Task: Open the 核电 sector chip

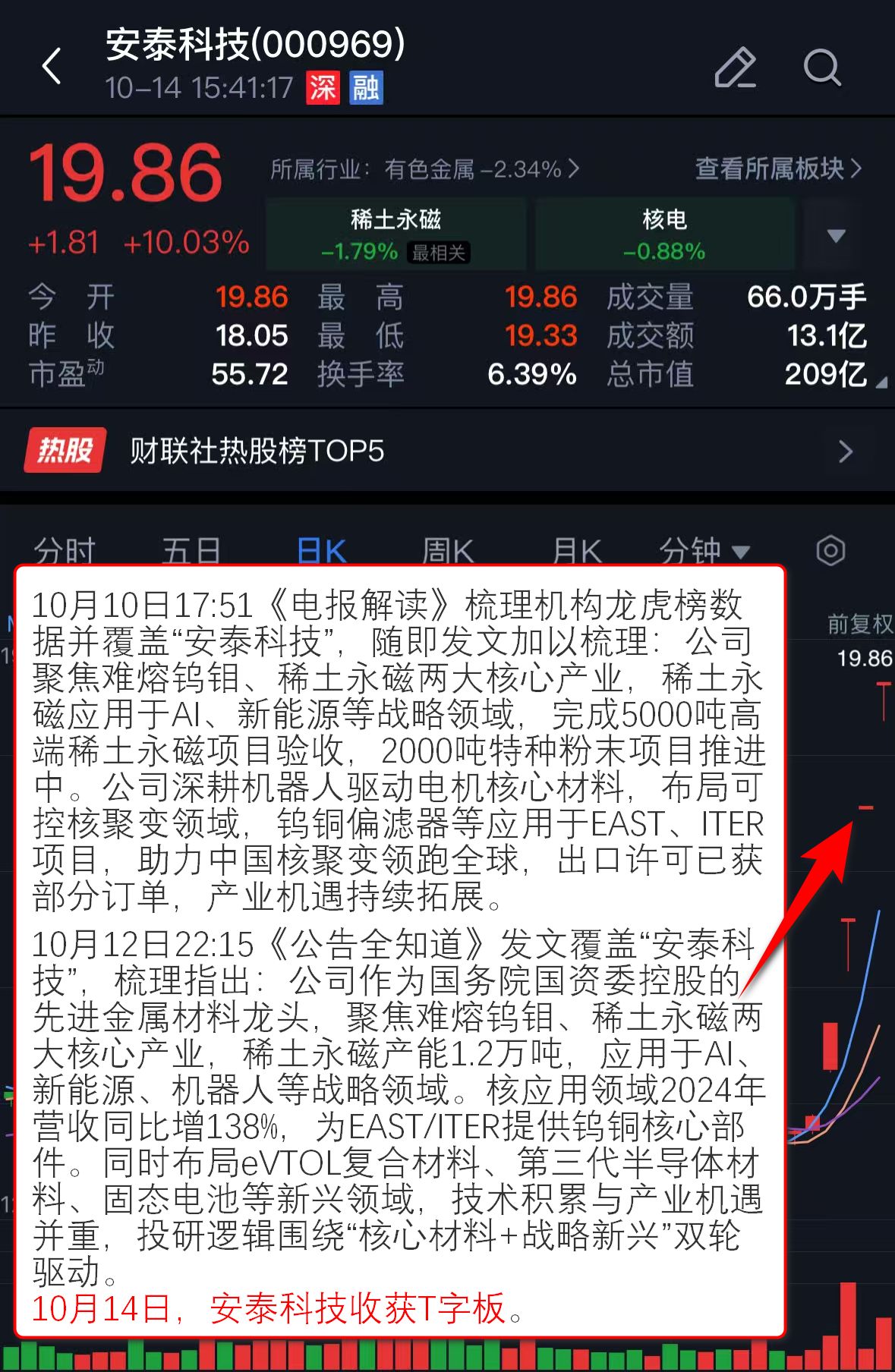Action: coord(664,234)
